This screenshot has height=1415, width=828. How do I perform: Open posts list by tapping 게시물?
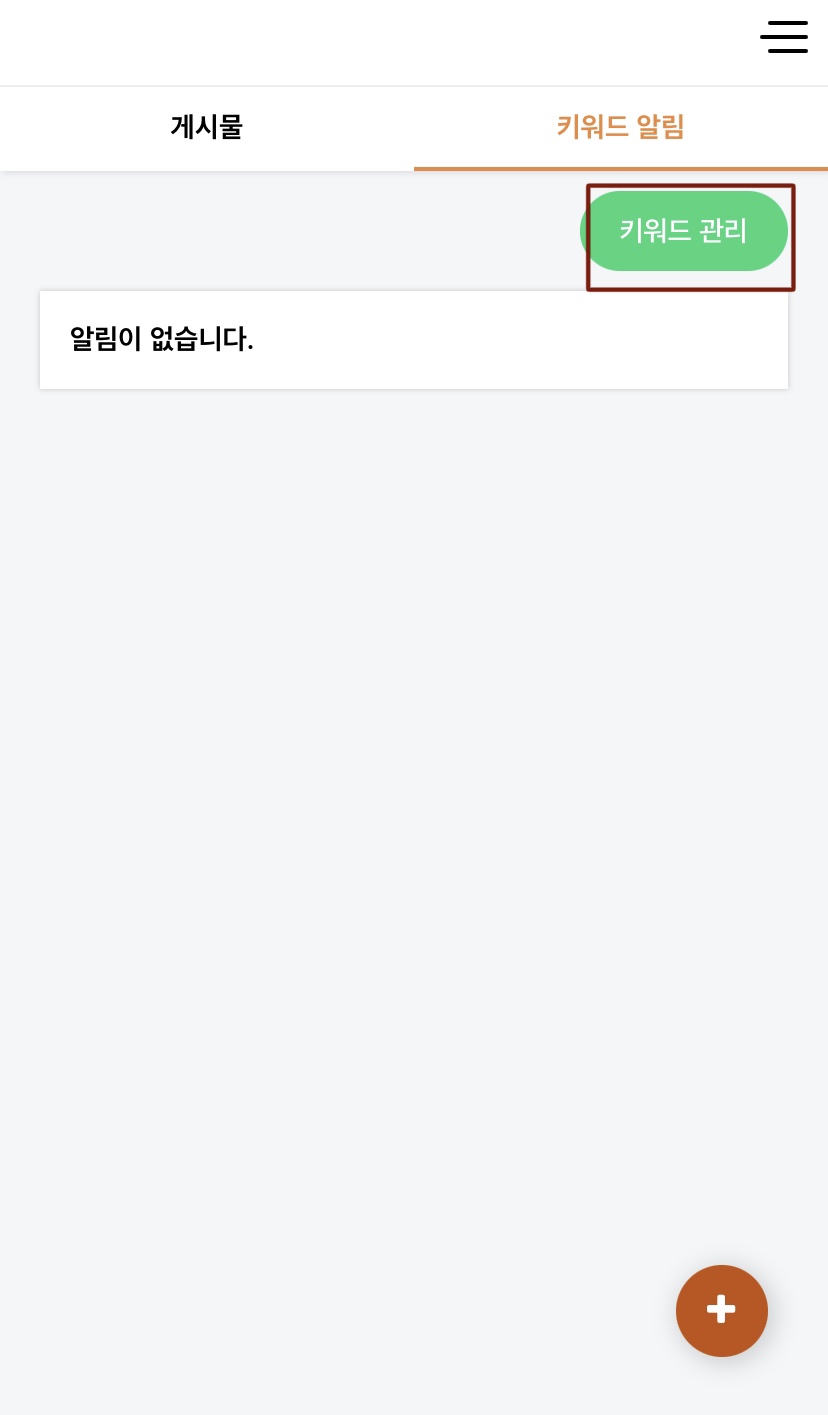[x=206, y=128]
